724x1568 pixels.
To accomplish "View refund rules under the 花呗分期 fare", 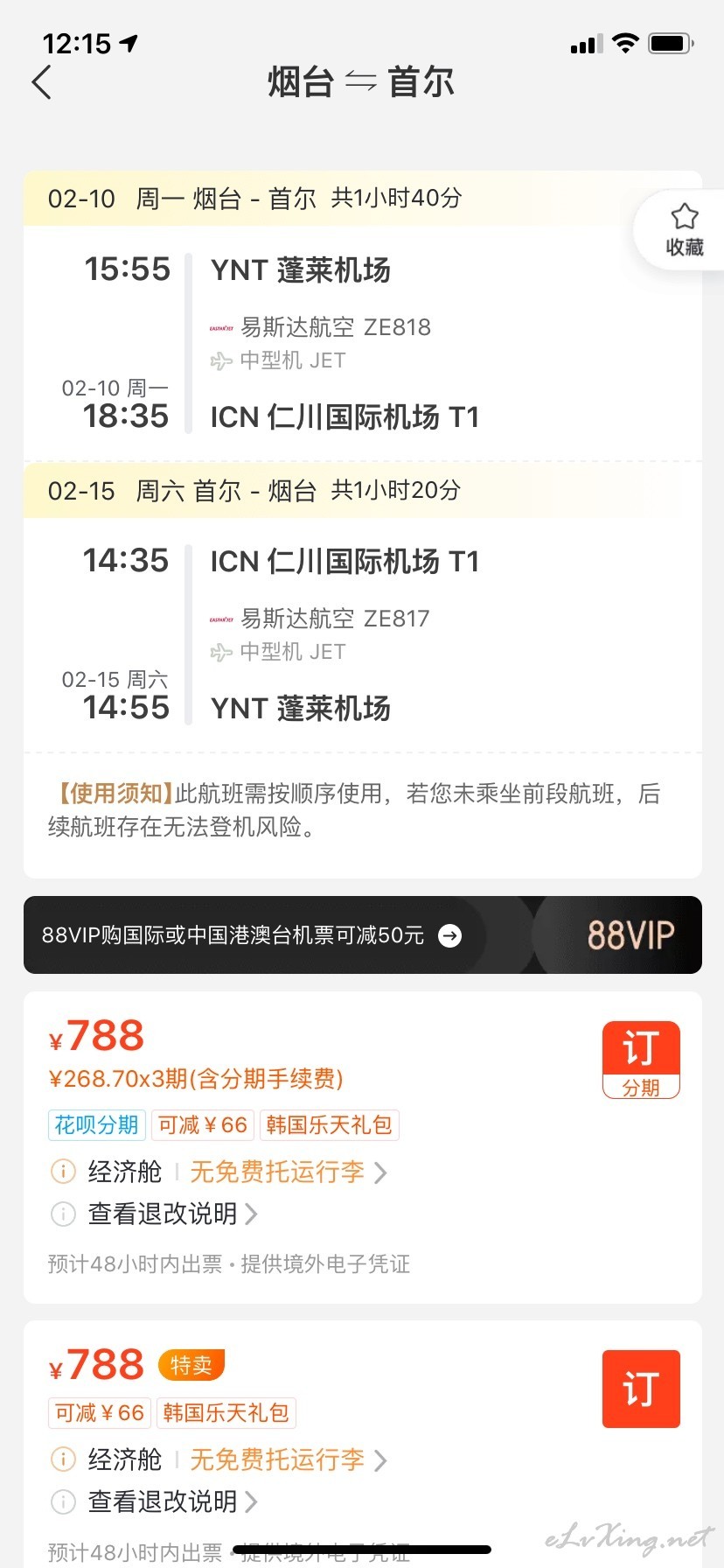I will click(172, 1214).
